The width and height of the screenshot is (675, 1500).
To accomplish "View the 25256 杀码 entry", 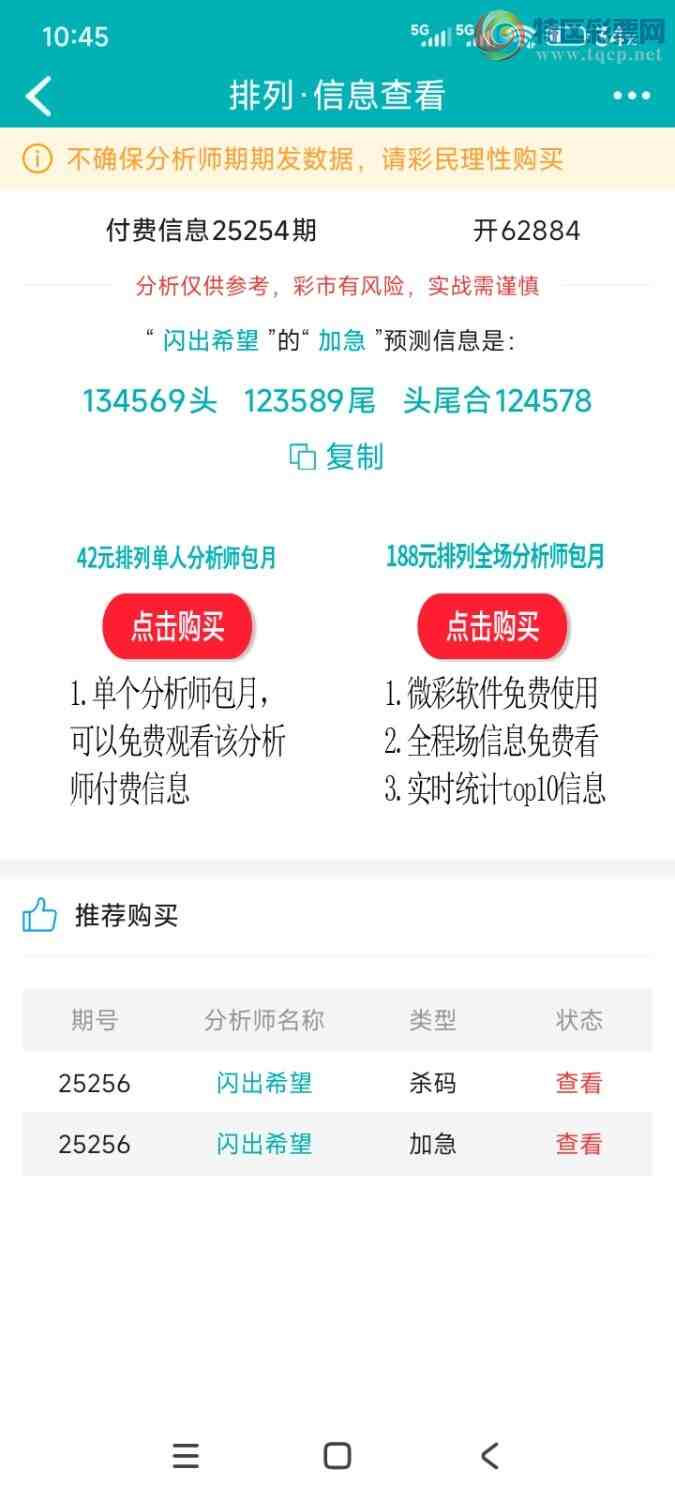I will pos(579,1083).
